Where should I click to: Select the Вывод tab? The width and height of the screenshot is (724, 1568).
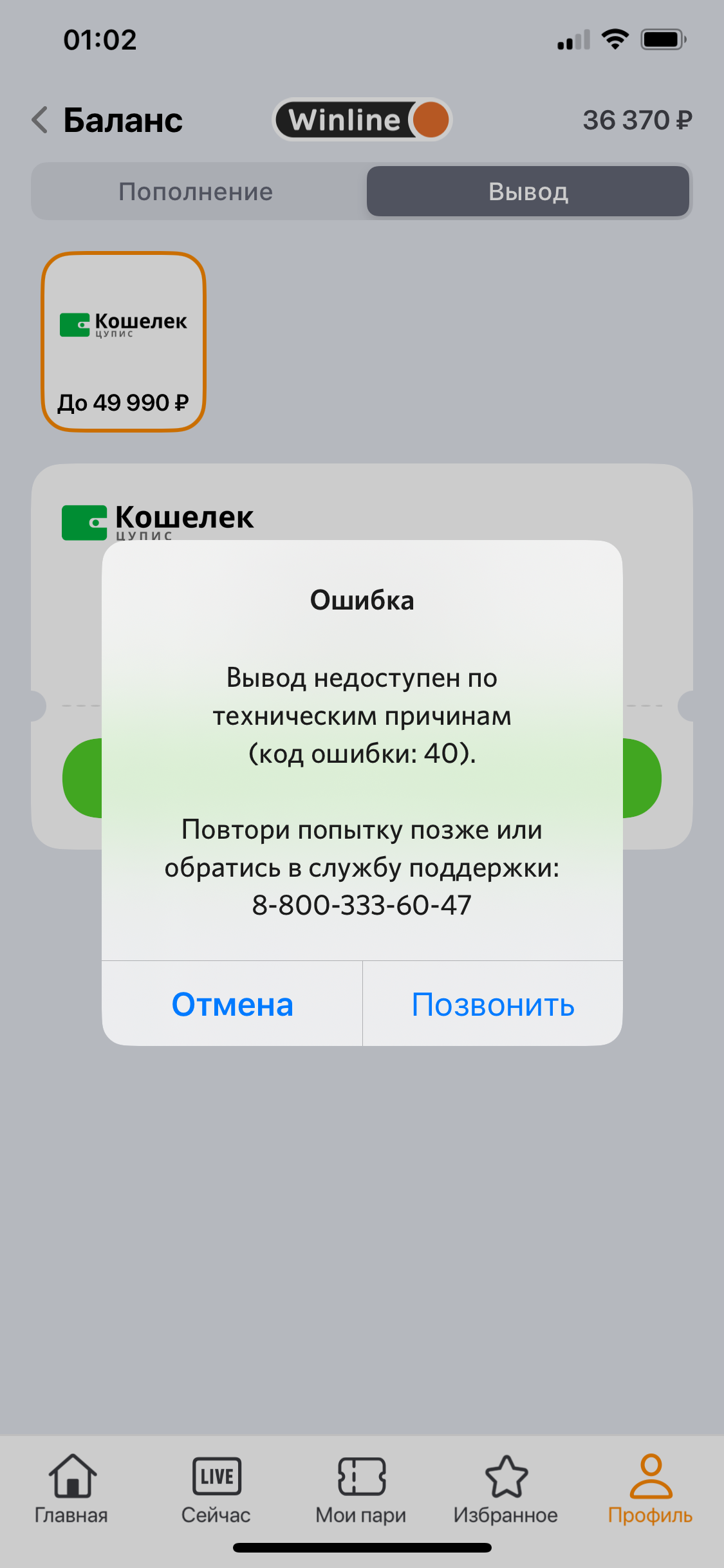coord(528,192)
